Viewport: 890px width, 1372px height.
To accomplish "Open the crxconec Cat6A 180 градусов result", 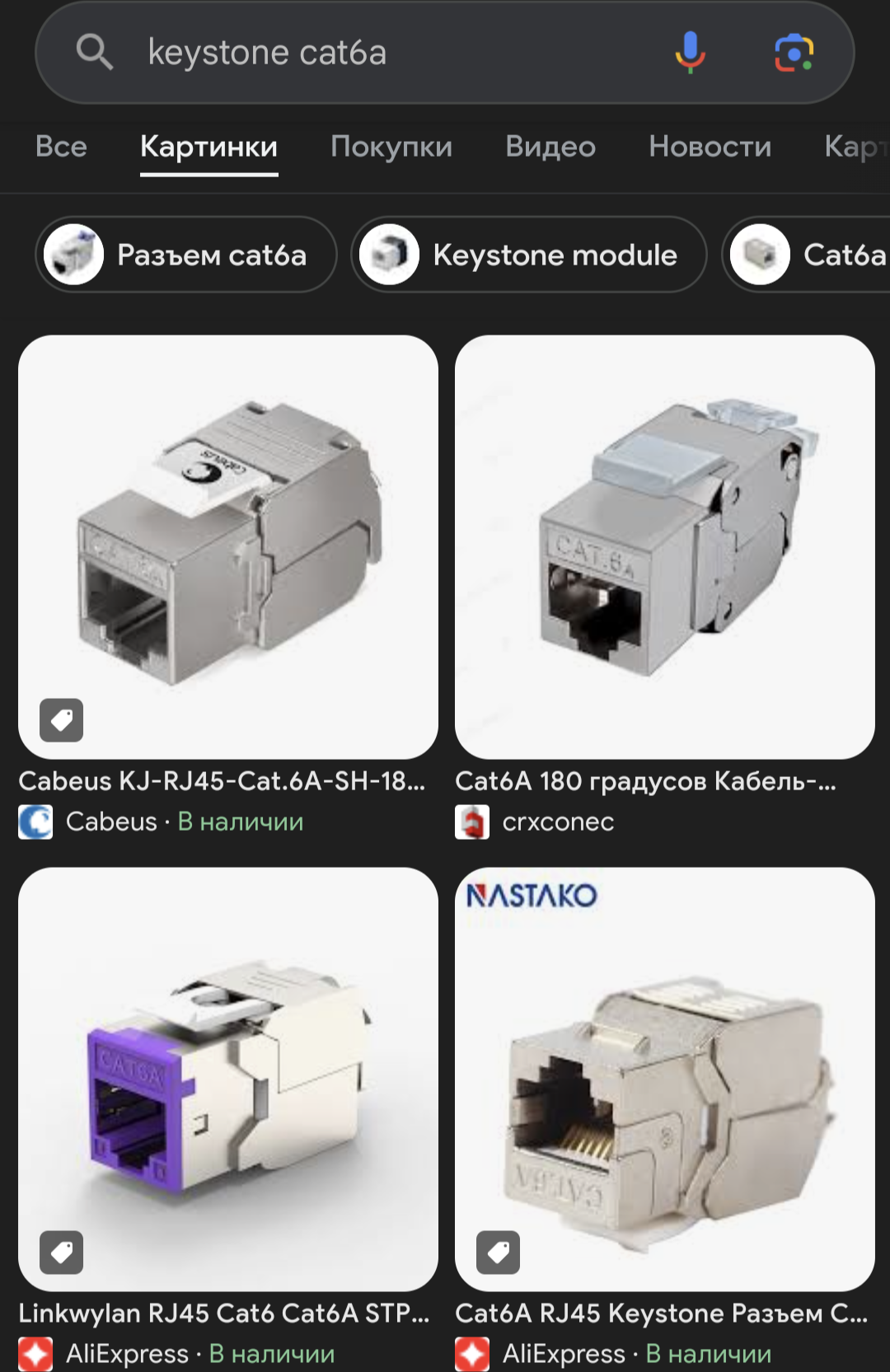I will pos(664,546).
